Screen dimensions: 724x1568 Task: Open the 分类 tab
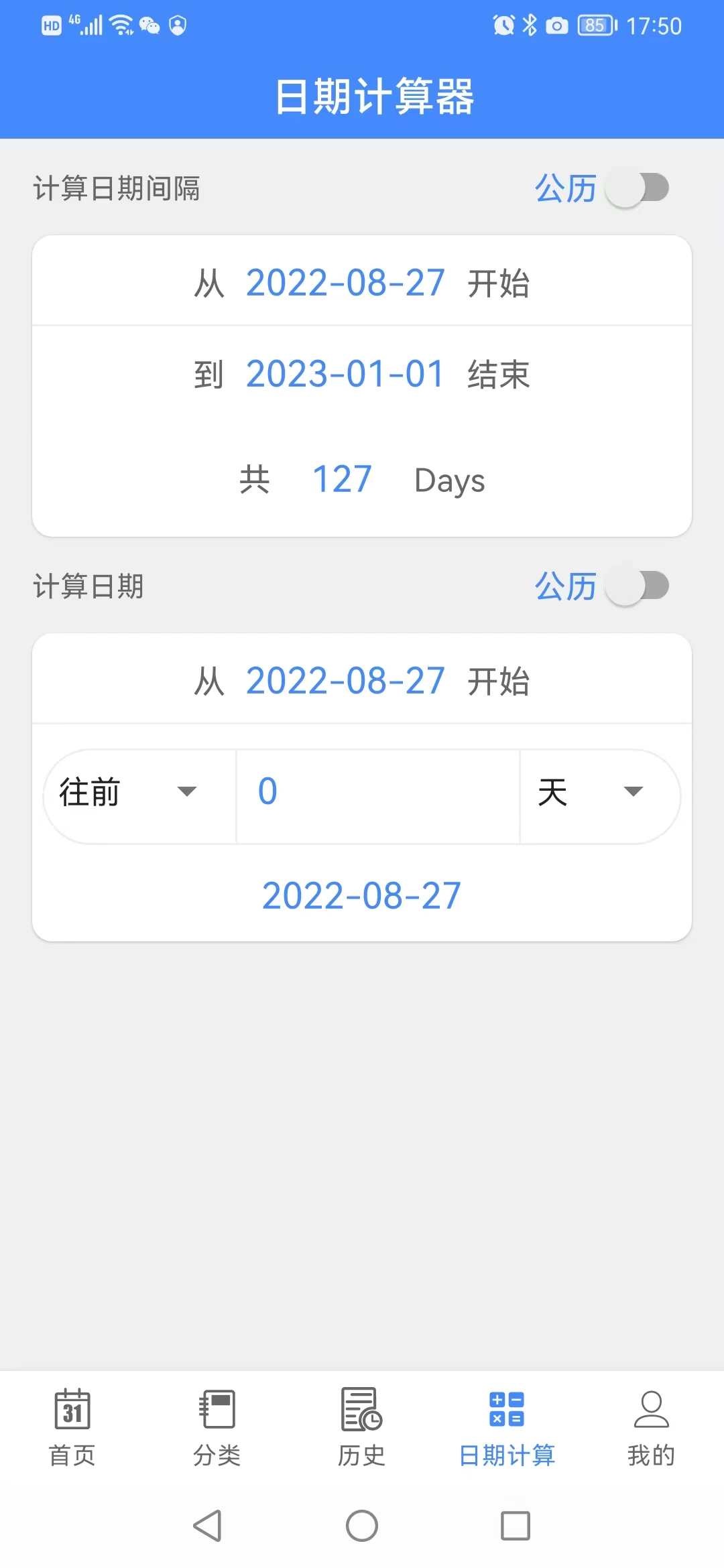(x=217, y=1426)
